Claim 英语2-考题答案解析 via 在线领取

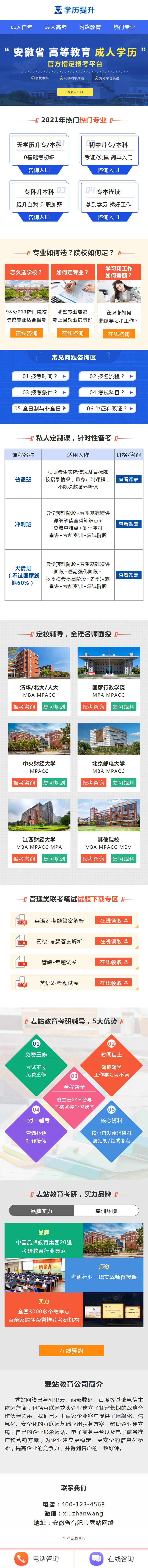click(x=115, y=921)
